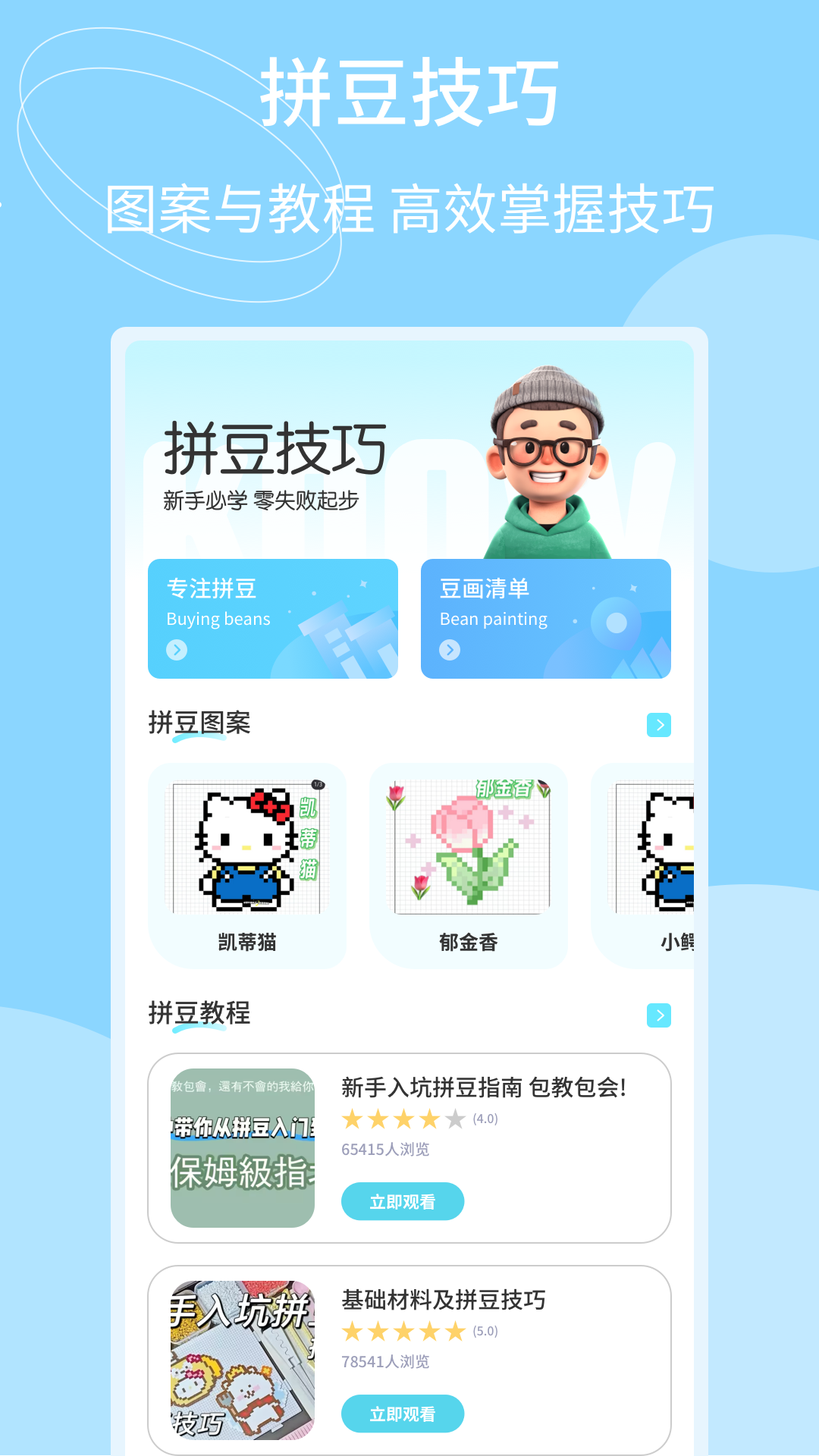
Task: Expand 拼豆图案 via its right chevron
Action: 659,725
